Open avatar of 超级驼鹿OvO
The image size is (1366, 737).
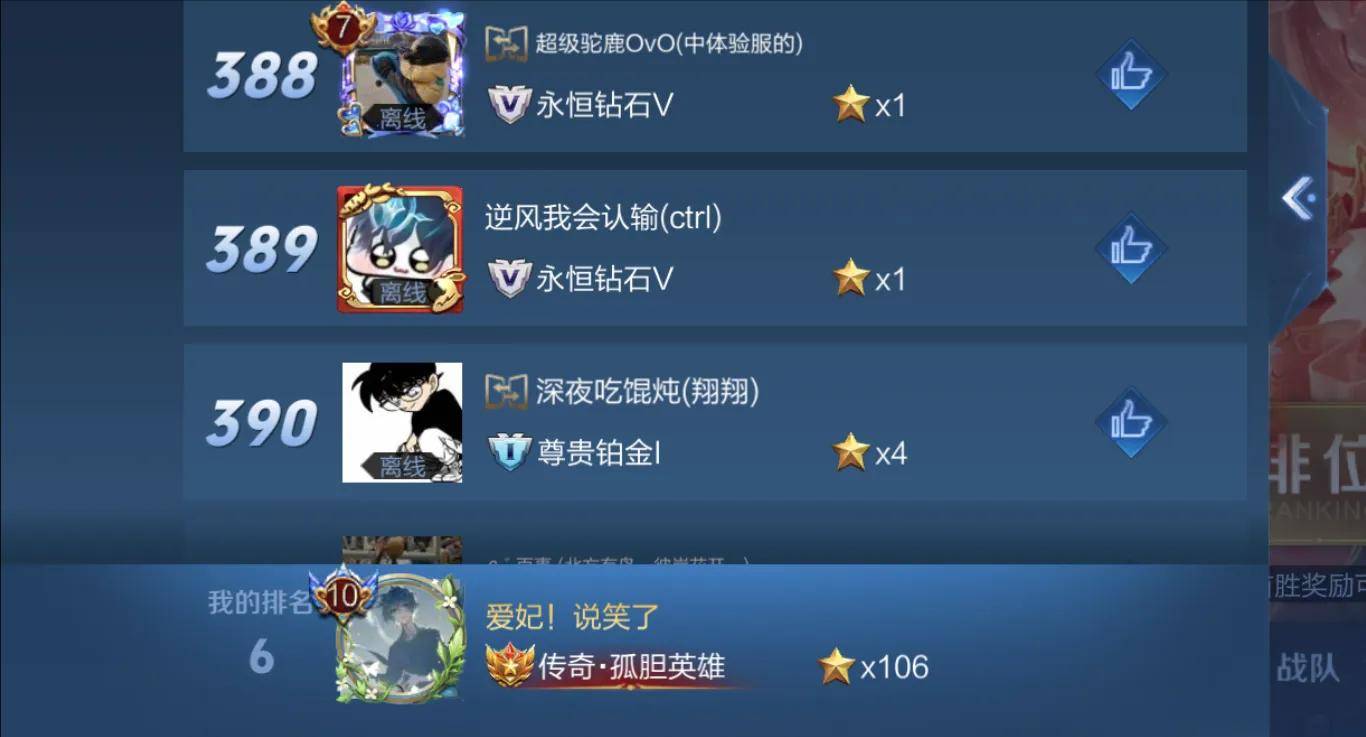[x=403, y=76]
